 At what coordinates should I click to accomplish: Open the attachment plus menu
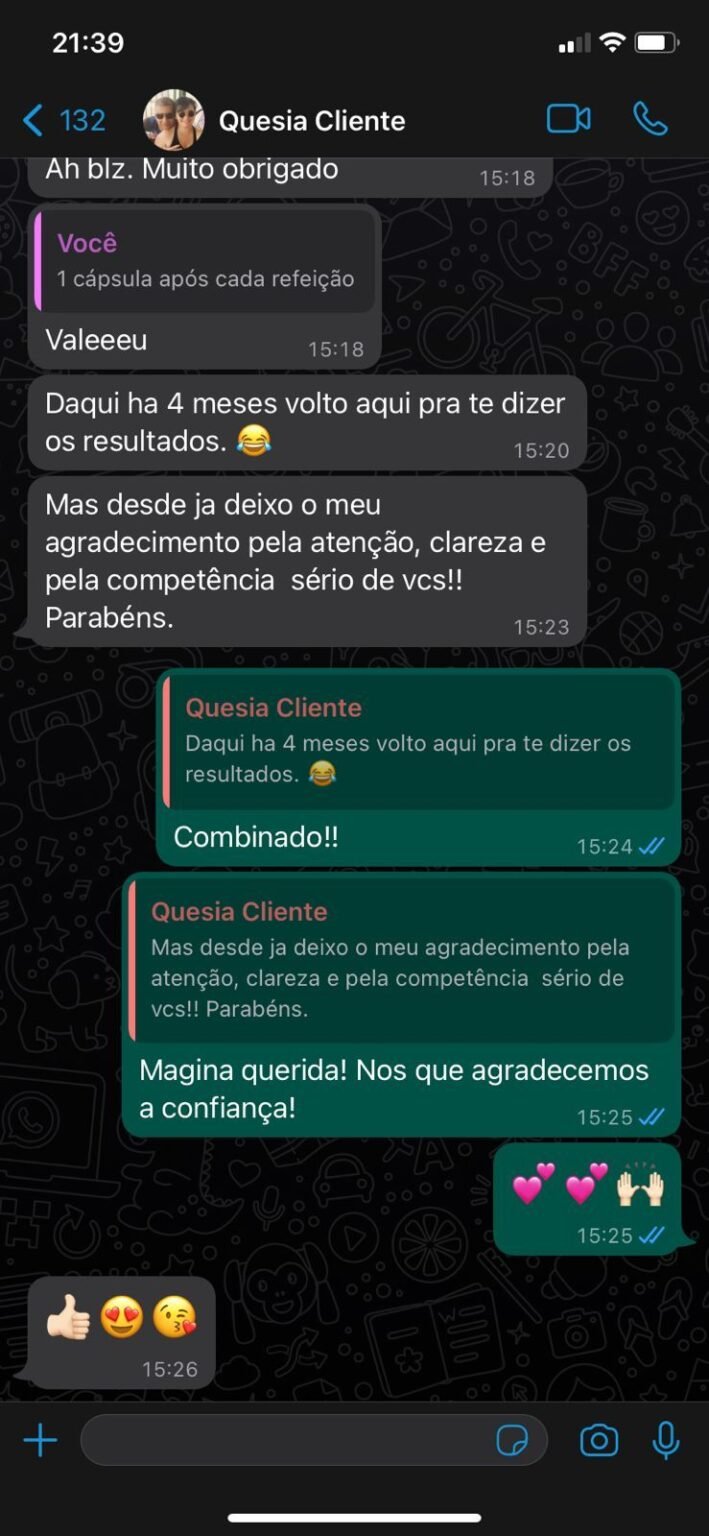[x=40, y=1441]
